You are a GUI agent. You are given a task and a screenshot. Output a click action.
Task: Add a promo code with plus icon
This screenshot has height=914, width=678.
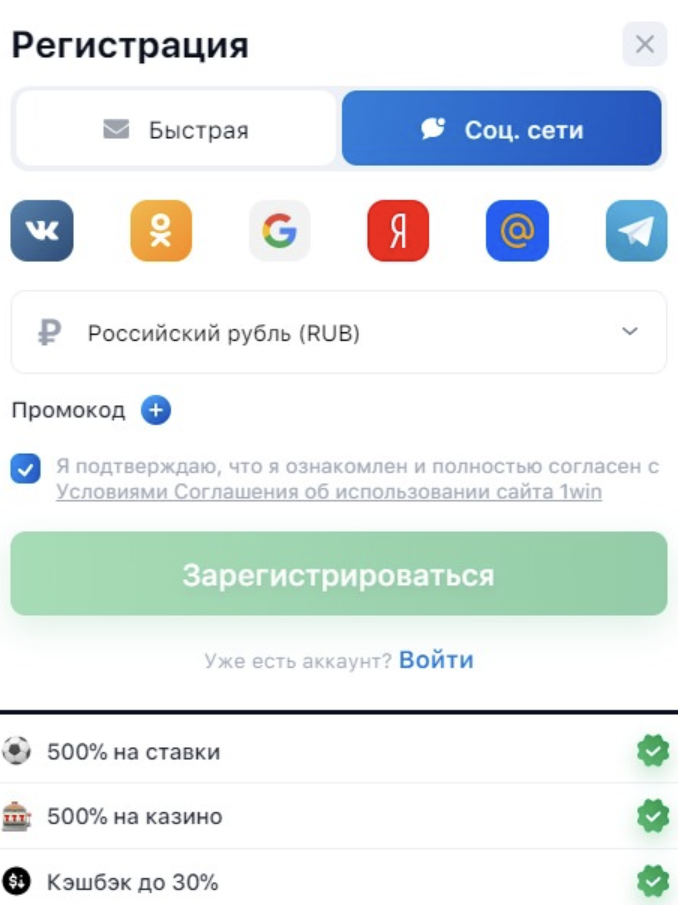[x=156, y=410]
